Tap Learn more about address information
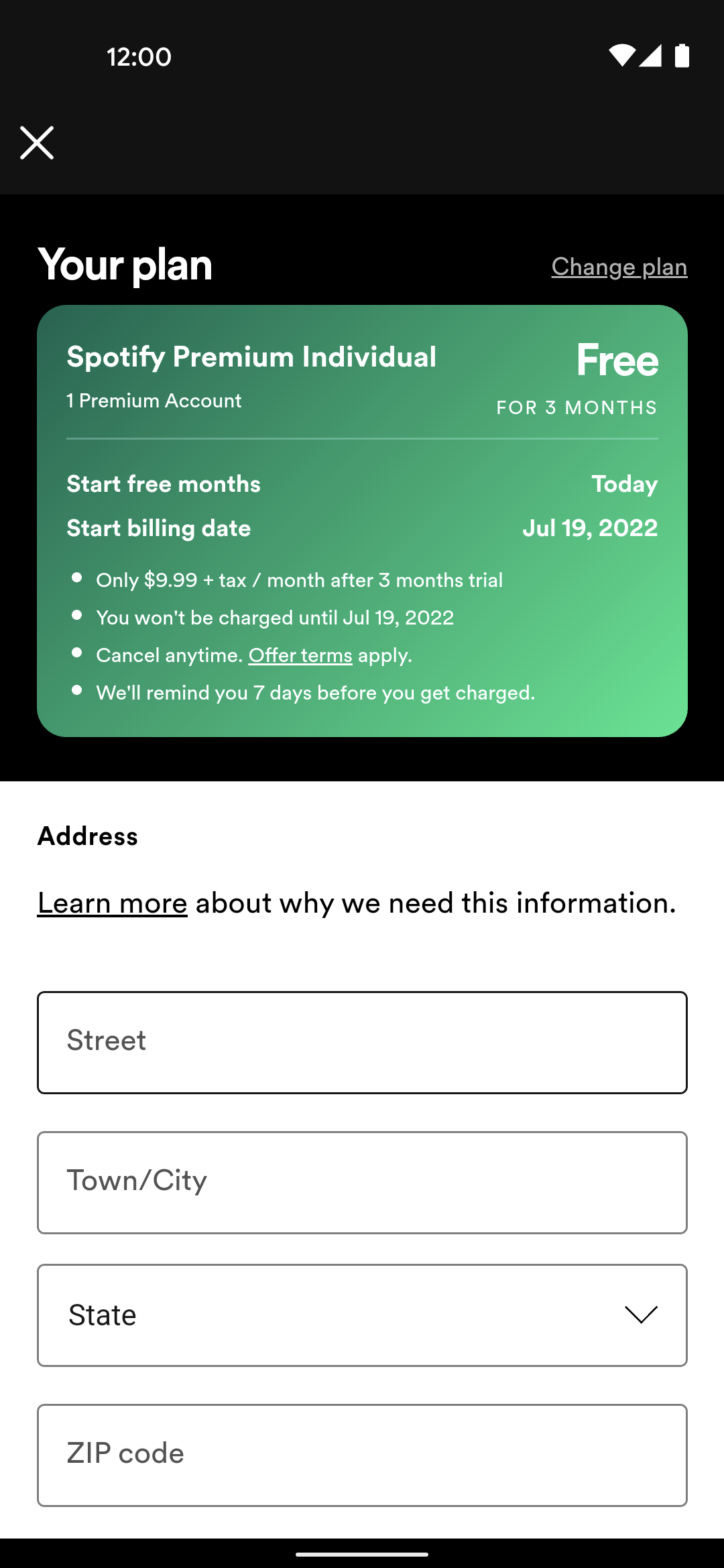This screenshot has width=724, height=1568. point(113,903)
